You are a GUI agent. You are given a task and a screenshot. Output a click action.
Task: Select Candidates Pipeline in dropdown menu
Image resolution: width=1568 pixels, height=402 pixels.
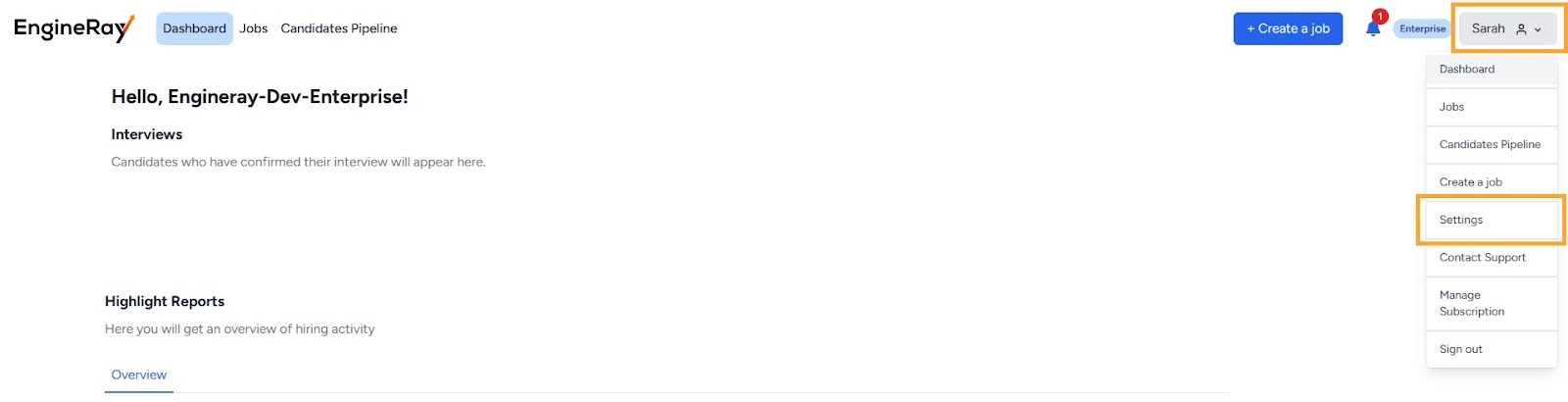click(1491, 144)
